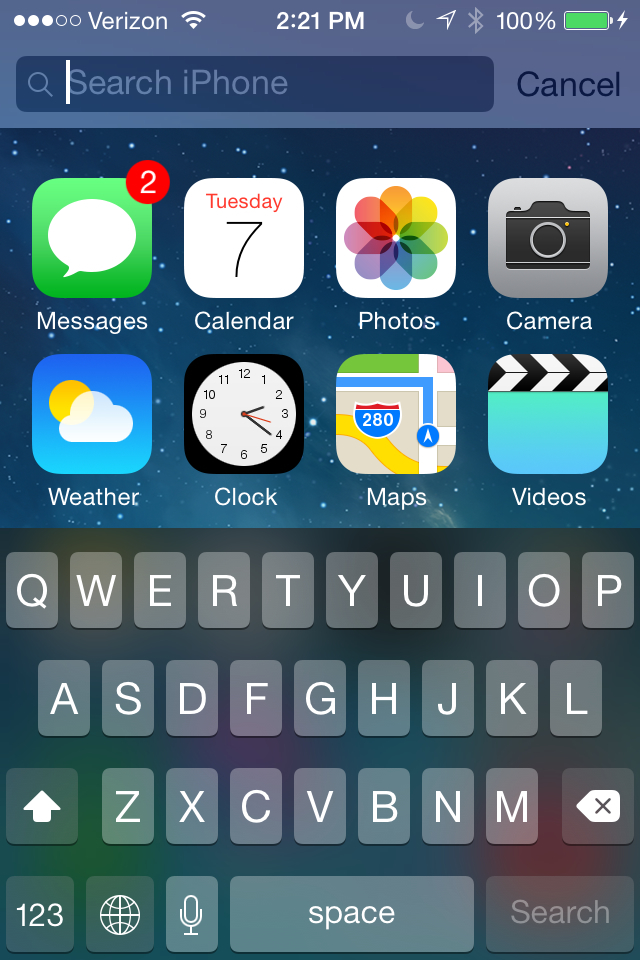
Task: Check the Weather app
Action: coord(92,414)
